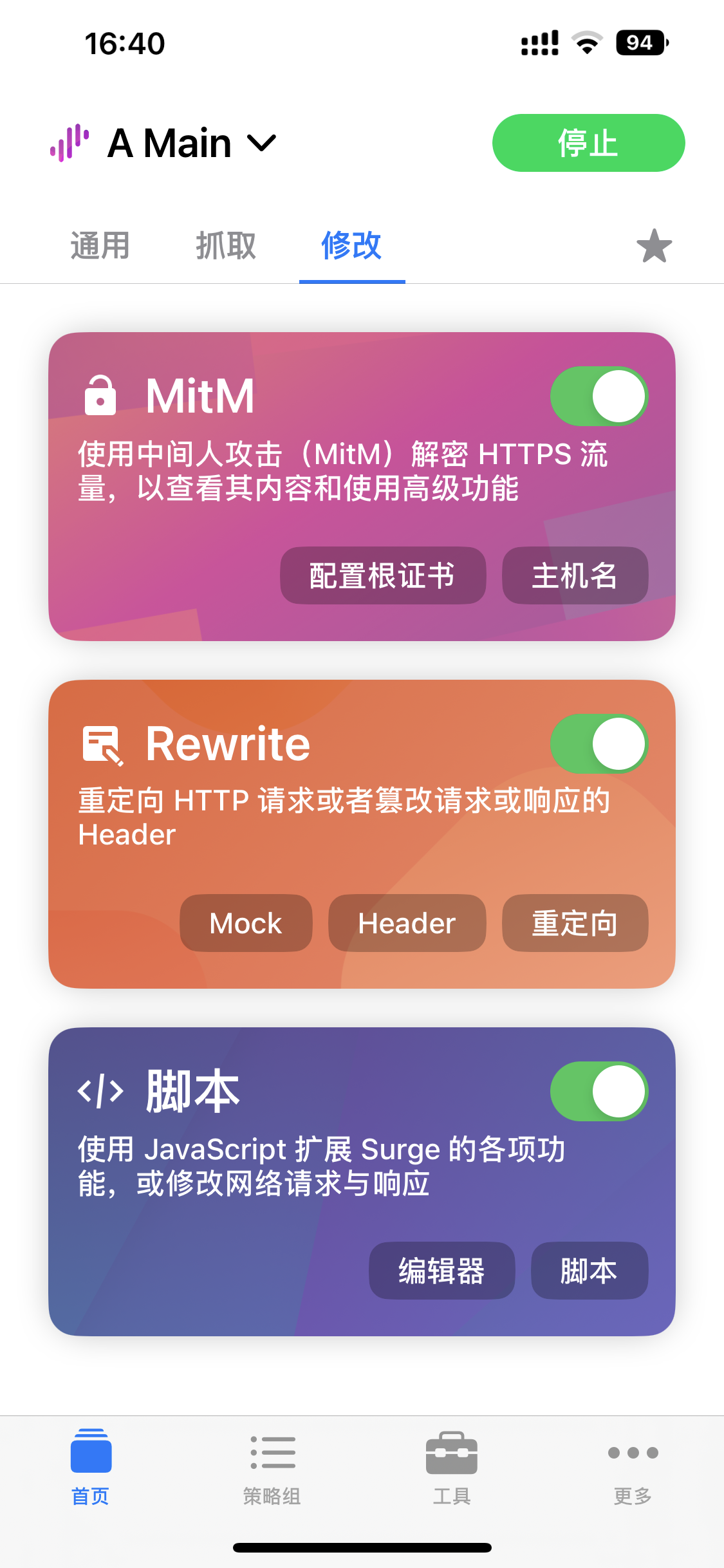Open 主机名 settings in MitM card
Image resolution: width=724 pixels, height=1568 pixels.
pyautogui.click(x=575, y=575)
